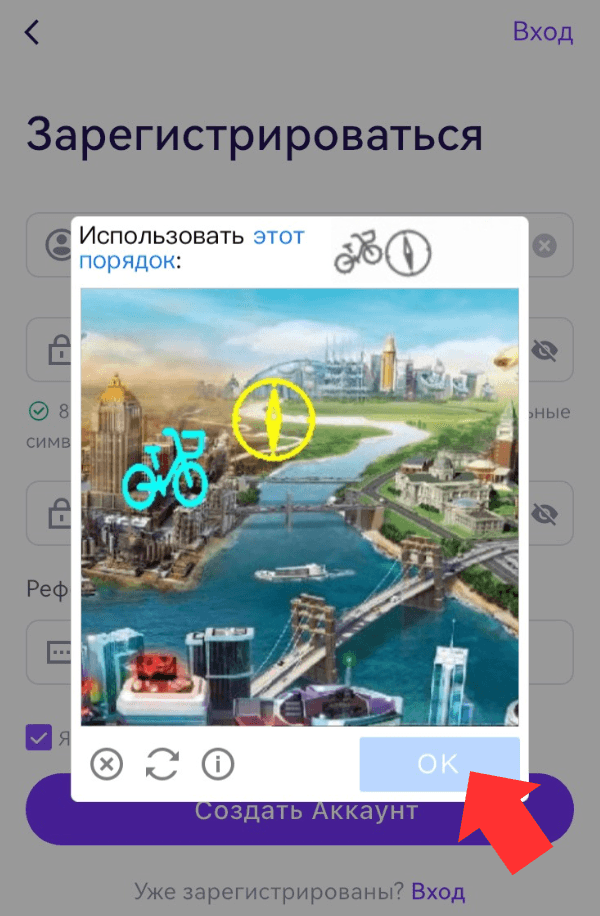This screenshot has height=916, width=600.
Task: Close the captcha dialog
Action: 106,765
